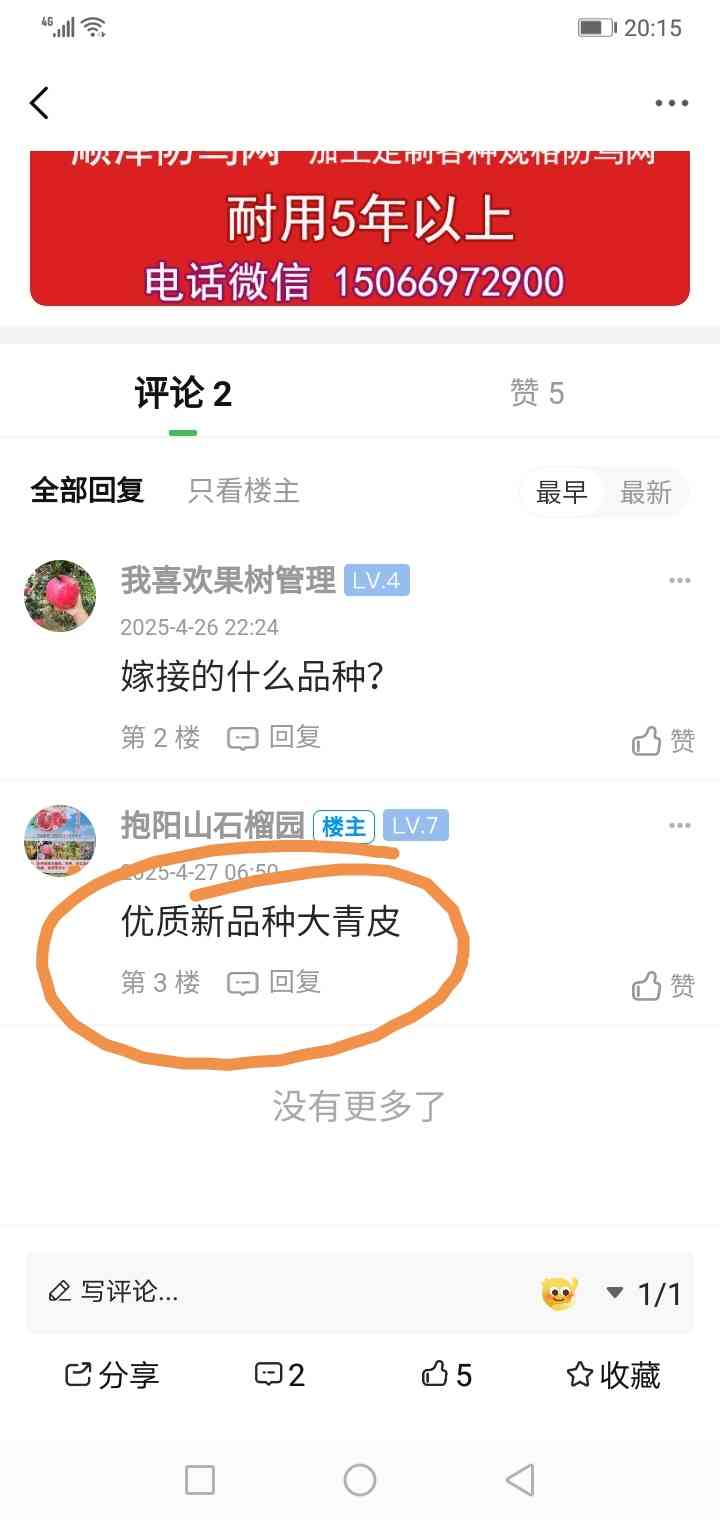The width and height of the screenshot is (720, 1520).
Task: Share this post via 分享
Action: 112,1375
